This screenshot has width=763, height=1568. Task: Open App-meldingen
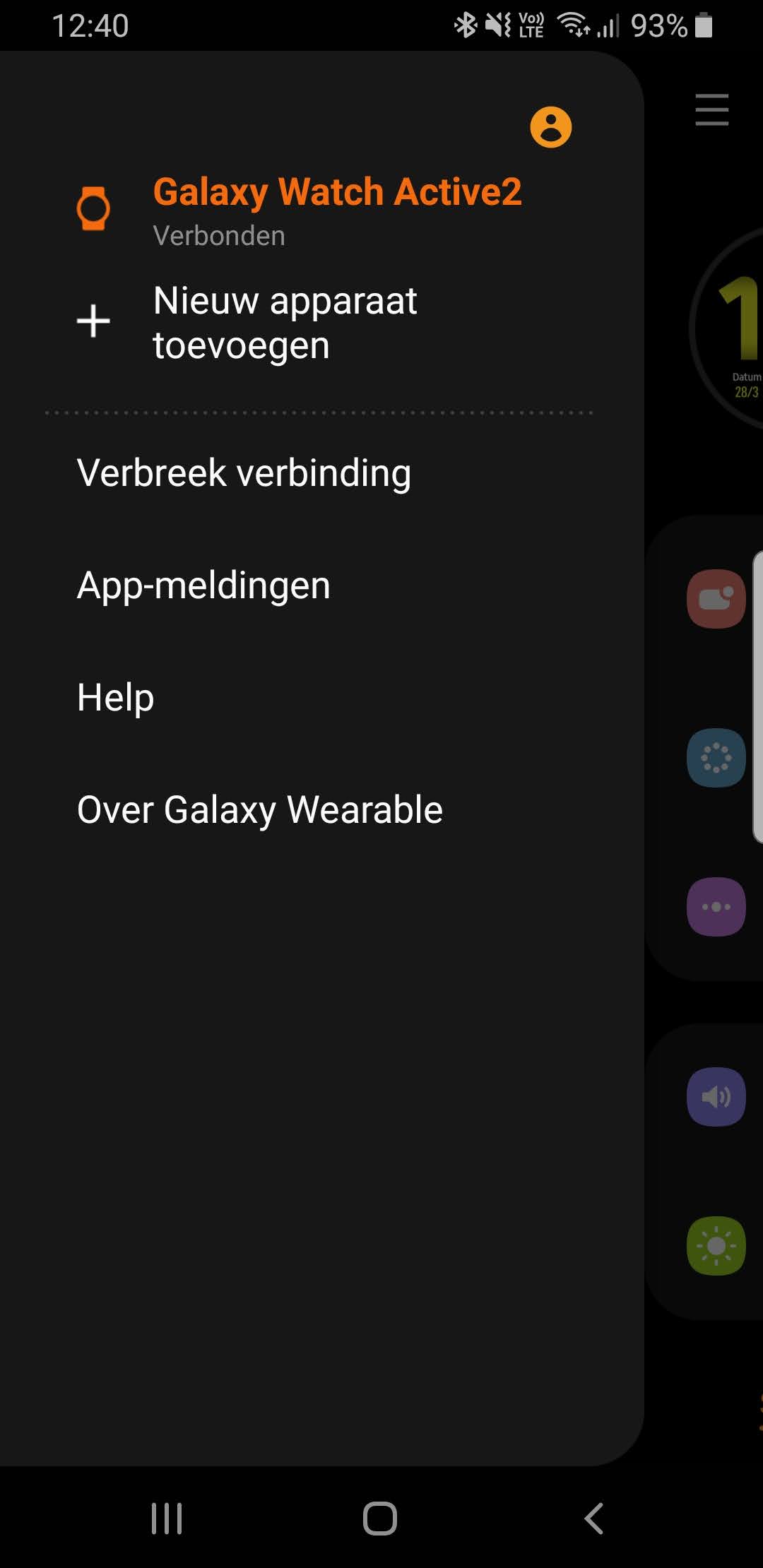tap(203, 585)
